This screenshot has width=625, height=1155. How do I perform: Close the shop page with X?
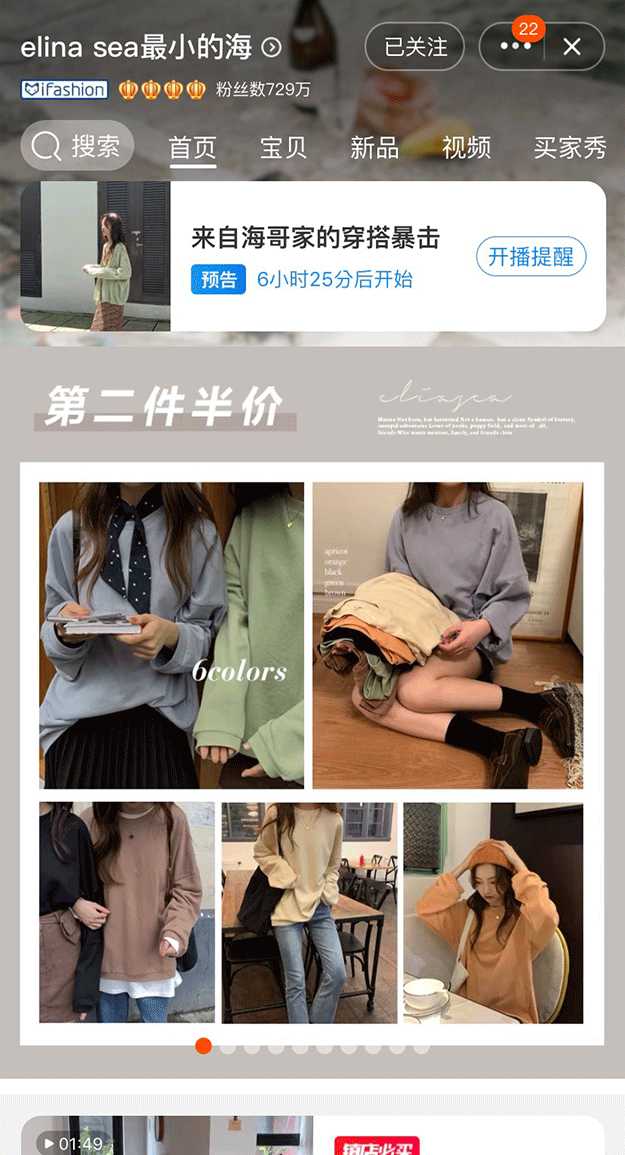coord(572,47)
